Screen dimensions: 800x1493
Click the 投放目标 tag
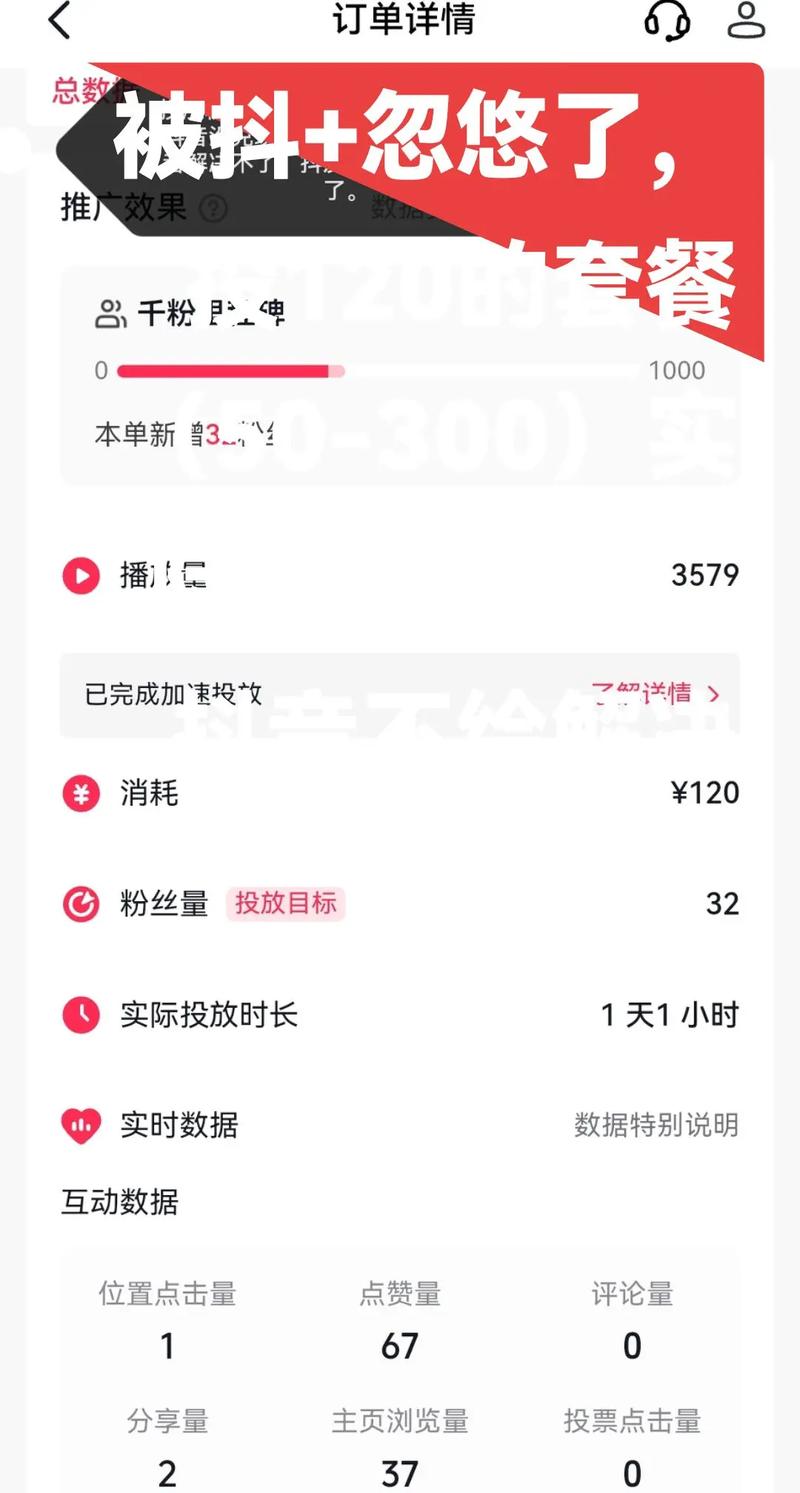[287, 904]
